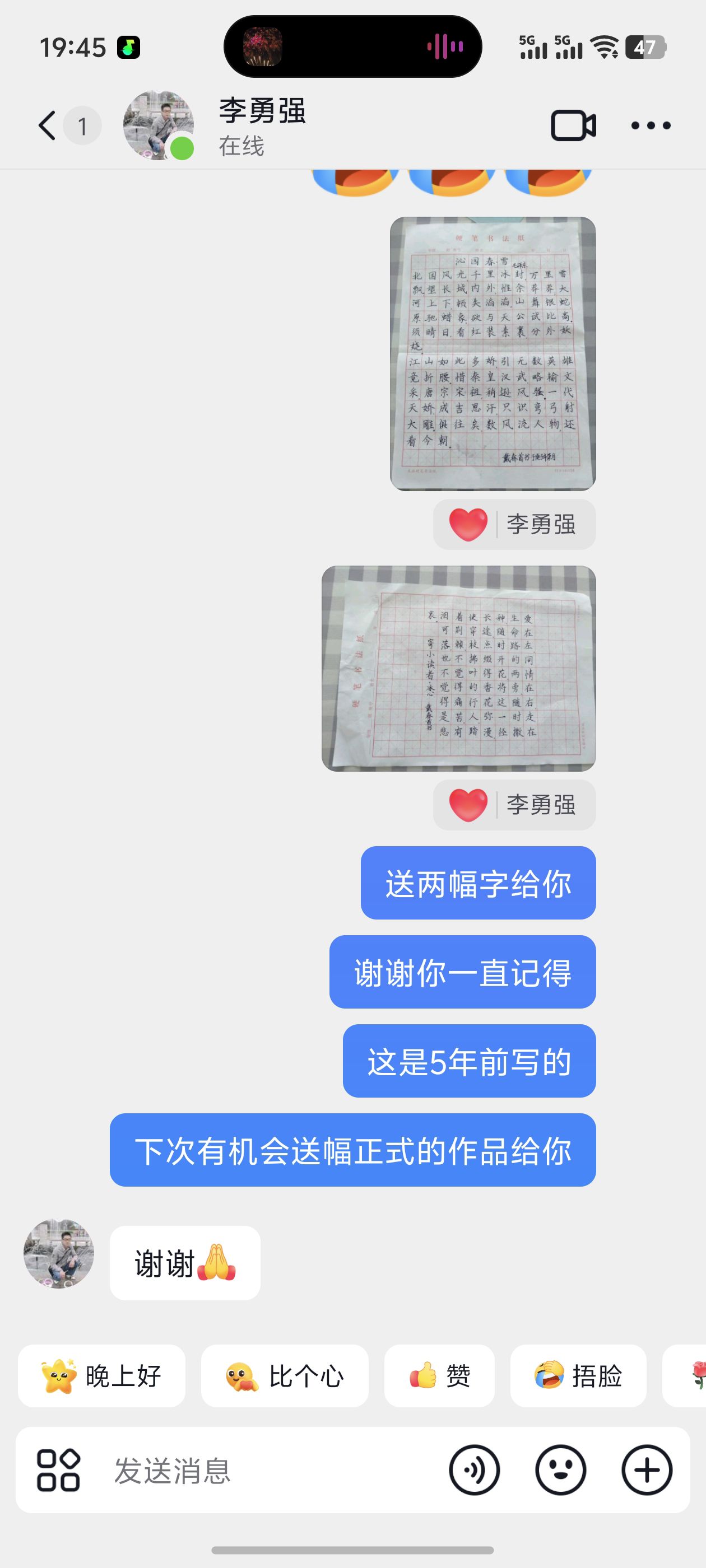
Task: Open the second calligraphy photo with sideways sheet
Action: click(459, 668)
